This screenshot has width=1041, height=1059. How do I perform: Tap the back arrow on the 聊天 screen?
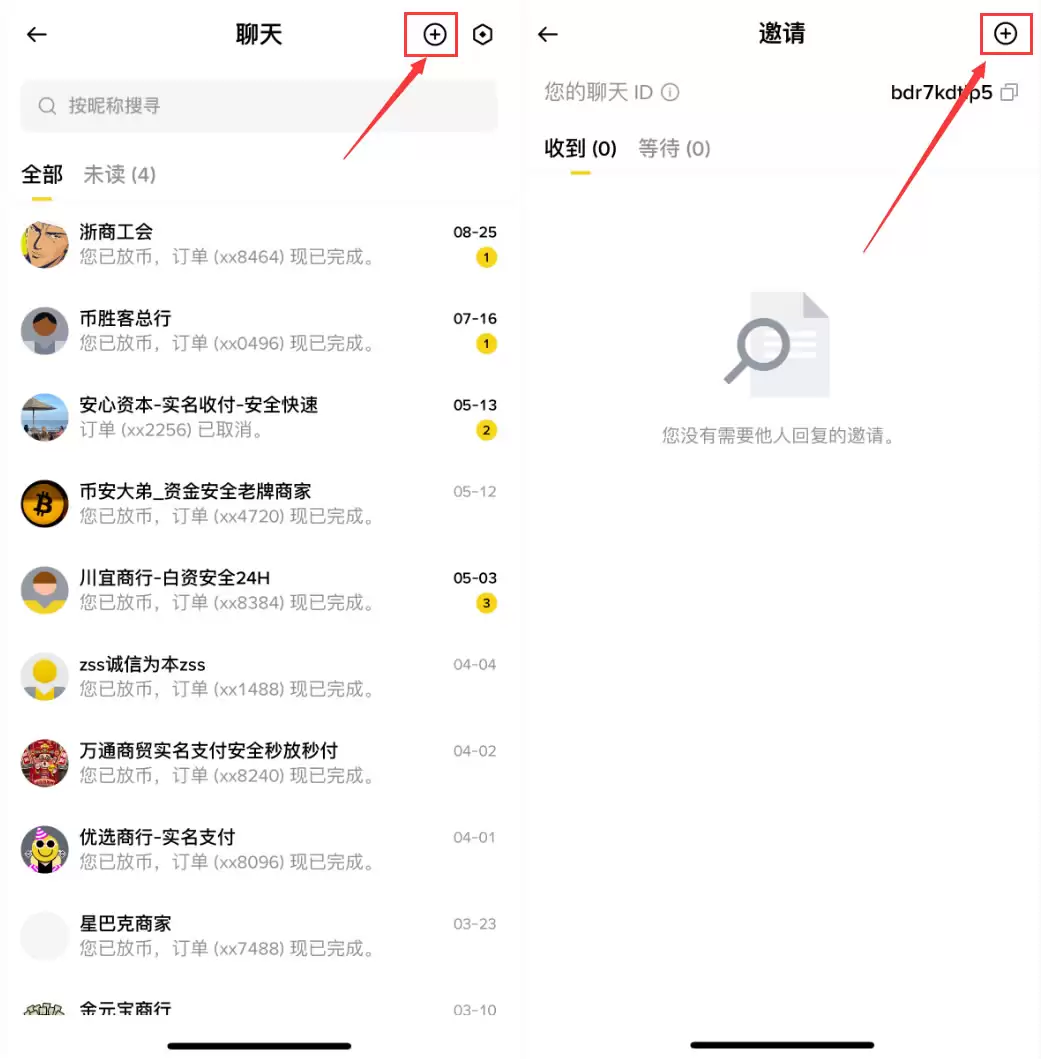[36, 34]
